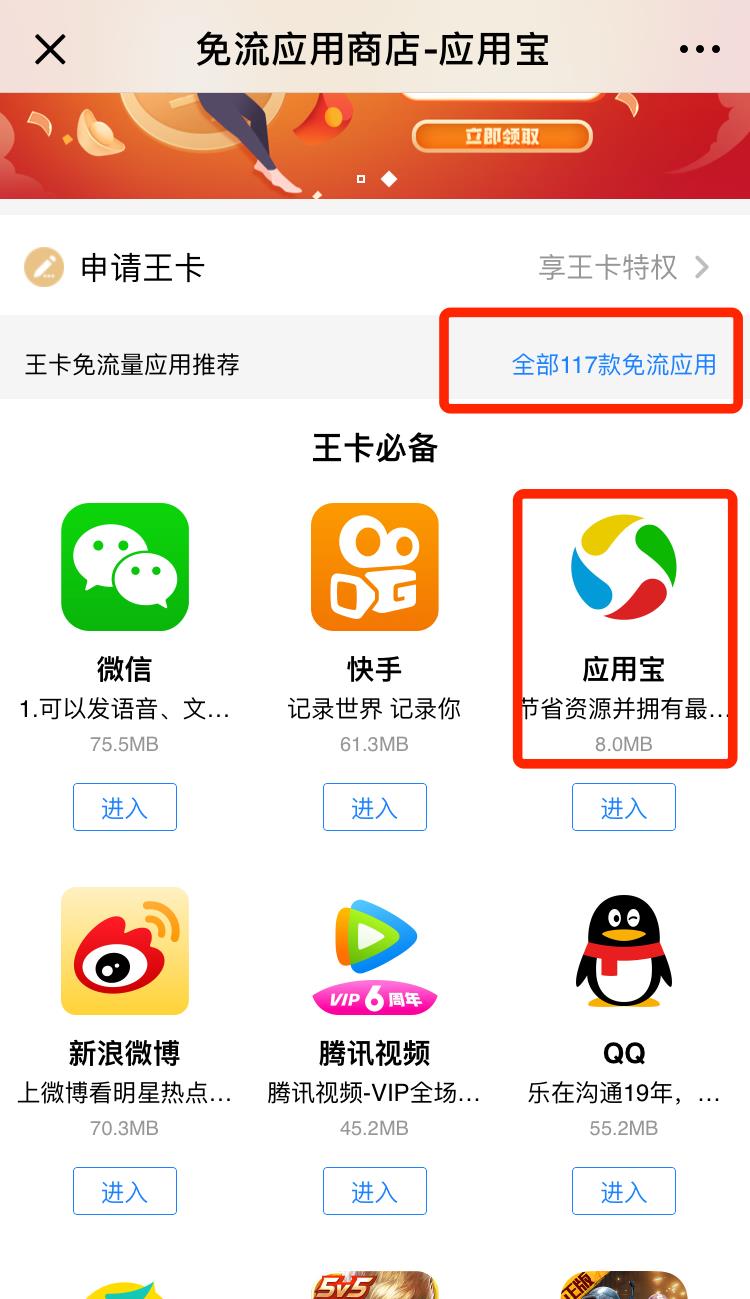Image resolution: width=750 pixels, height=1299 pixels.
Task: Open the 应用宝 app icon
Action: point(623,567)
